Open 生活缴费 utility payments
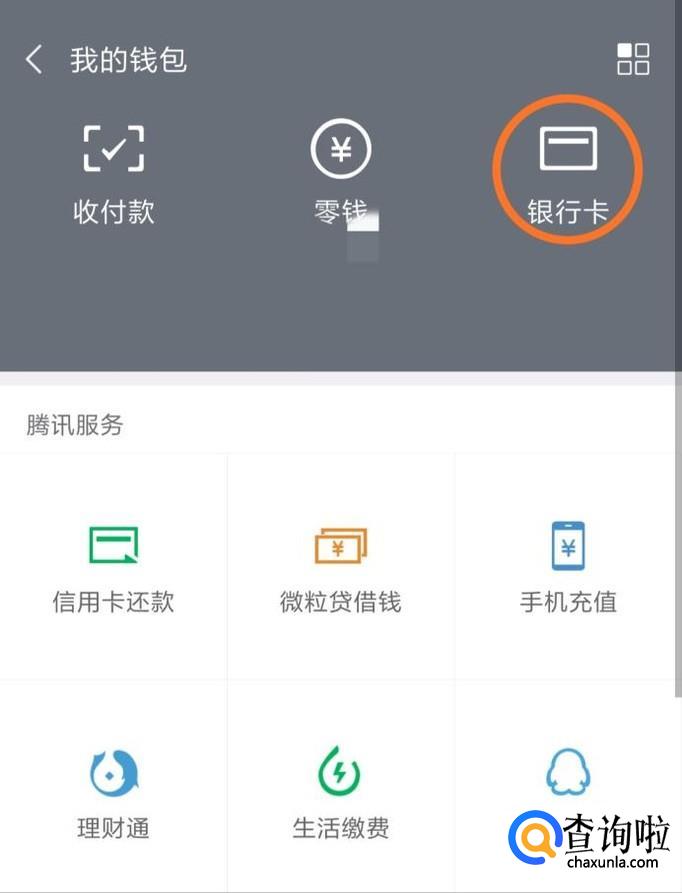The width and height of the screenshot is (682, 893). pos(340,792)
